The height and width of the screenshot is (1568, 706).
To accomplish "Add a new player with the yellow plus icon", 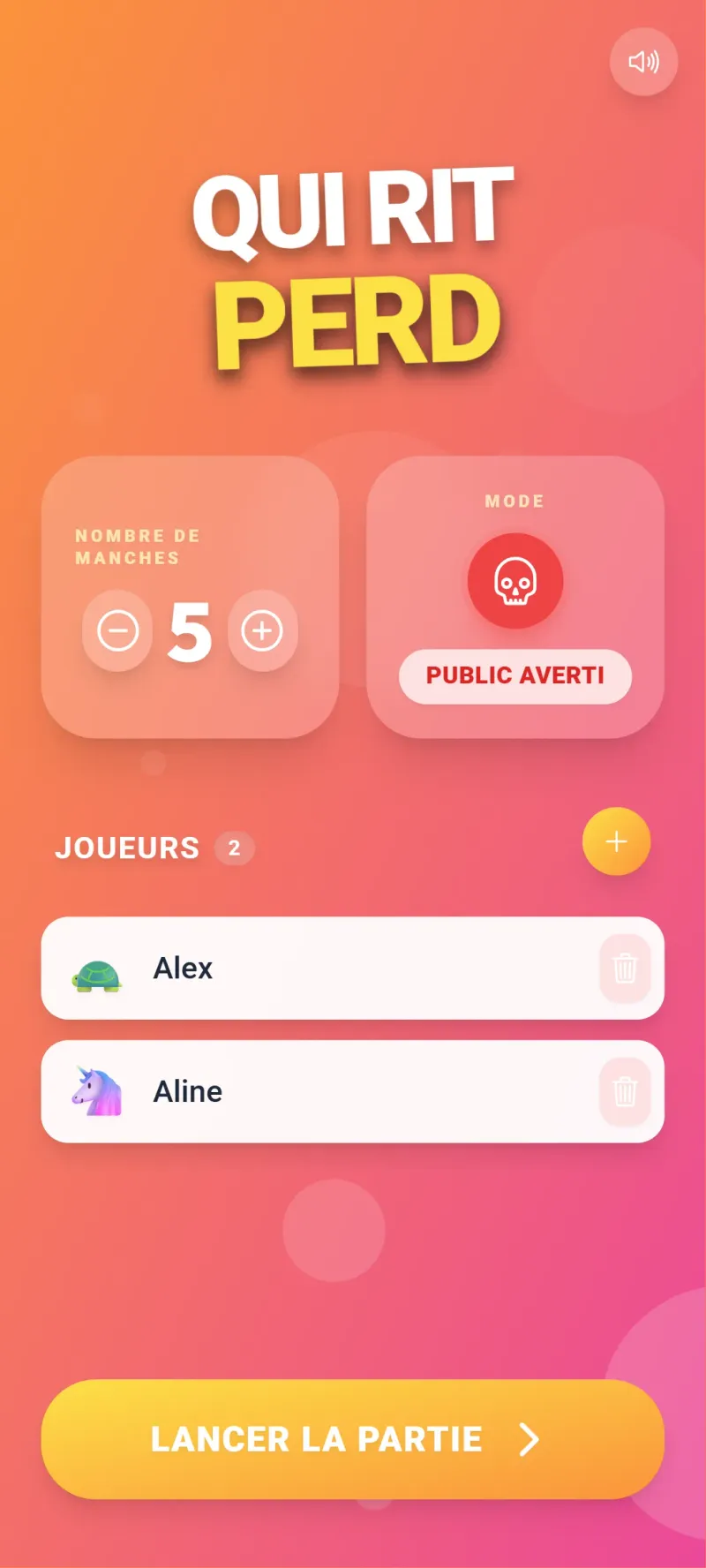I will [616, 841].
